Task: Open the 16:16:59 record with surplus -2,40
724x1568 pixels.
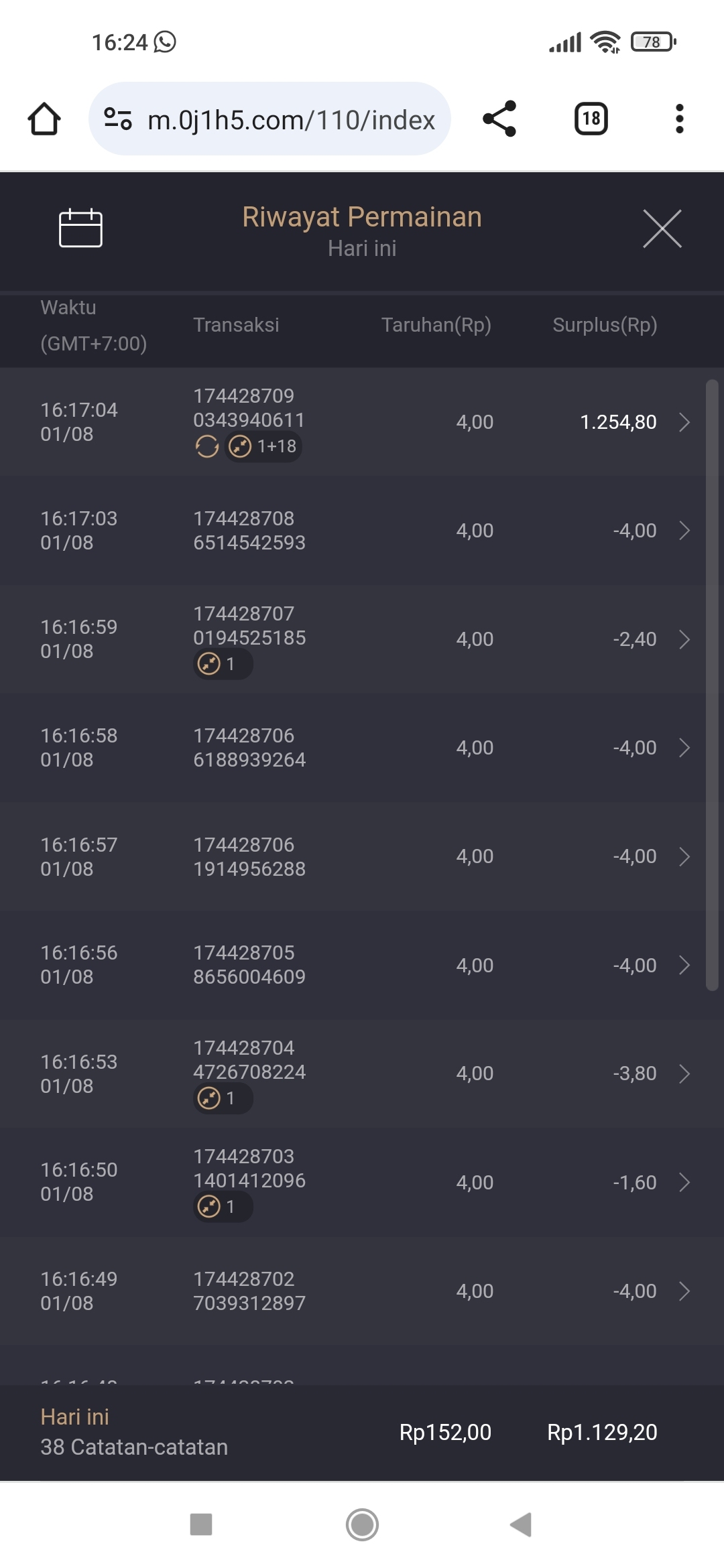Action: (x=362, y=639)
